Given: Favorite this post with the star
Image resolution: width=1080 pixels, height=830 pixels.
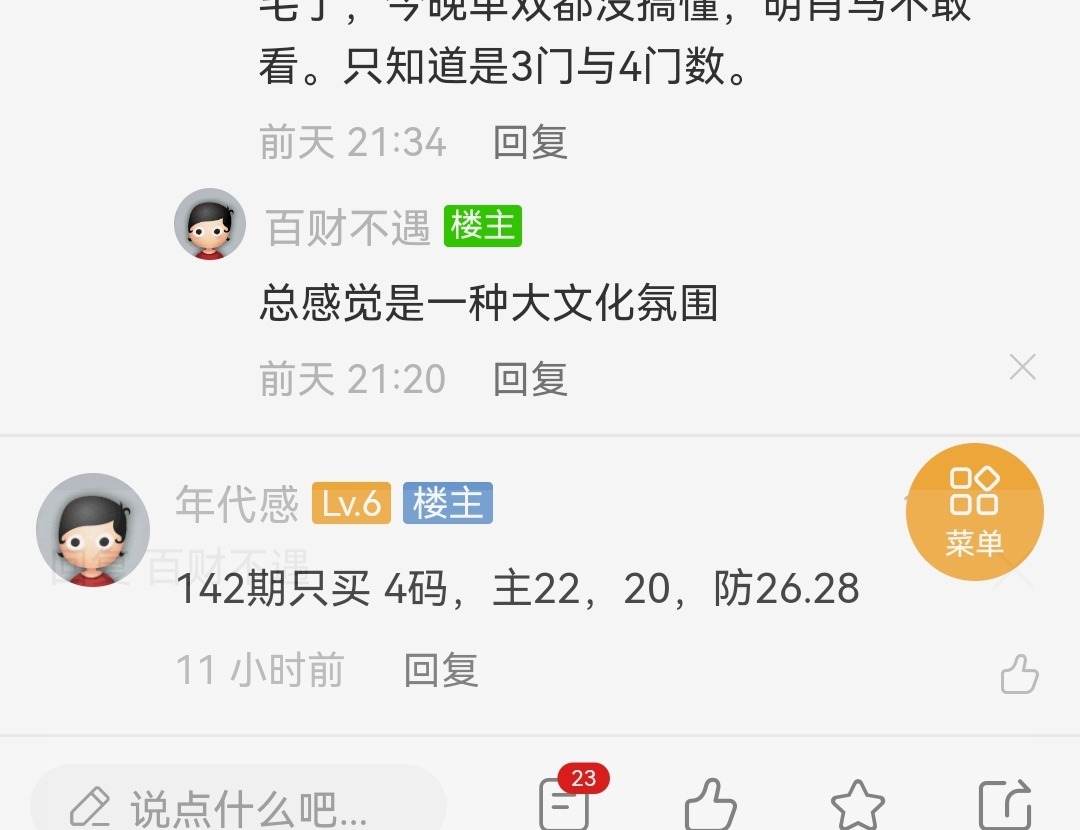Looking at the screenshot, I should 858,806.
